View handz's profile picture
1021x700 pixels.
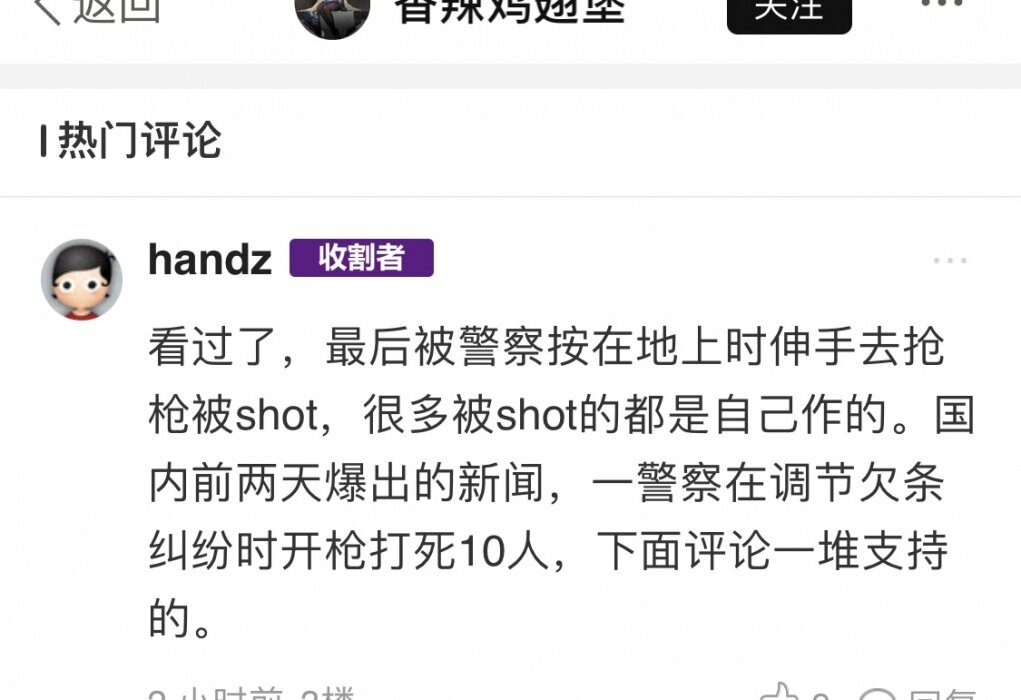tap(82, 279)
